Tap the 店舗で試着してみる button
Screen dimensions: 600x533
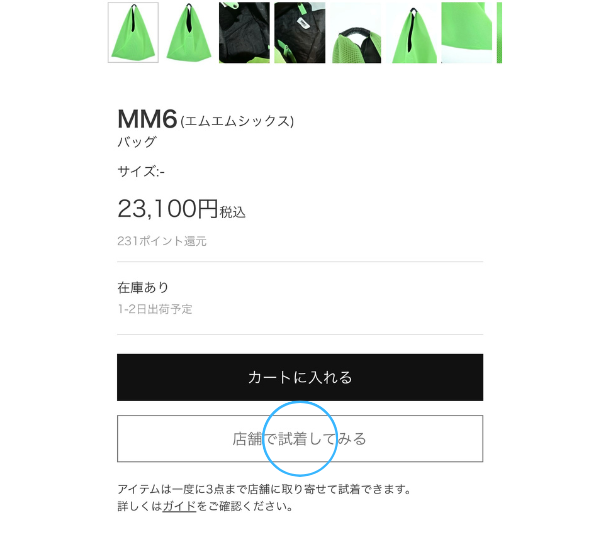(300, 439)
